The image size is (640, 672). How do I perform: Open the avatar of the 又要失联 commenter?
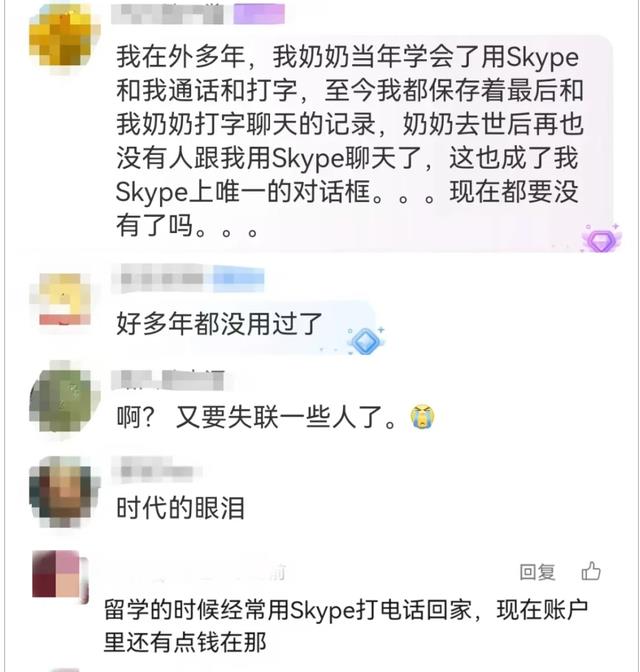(x=64, y=399)
